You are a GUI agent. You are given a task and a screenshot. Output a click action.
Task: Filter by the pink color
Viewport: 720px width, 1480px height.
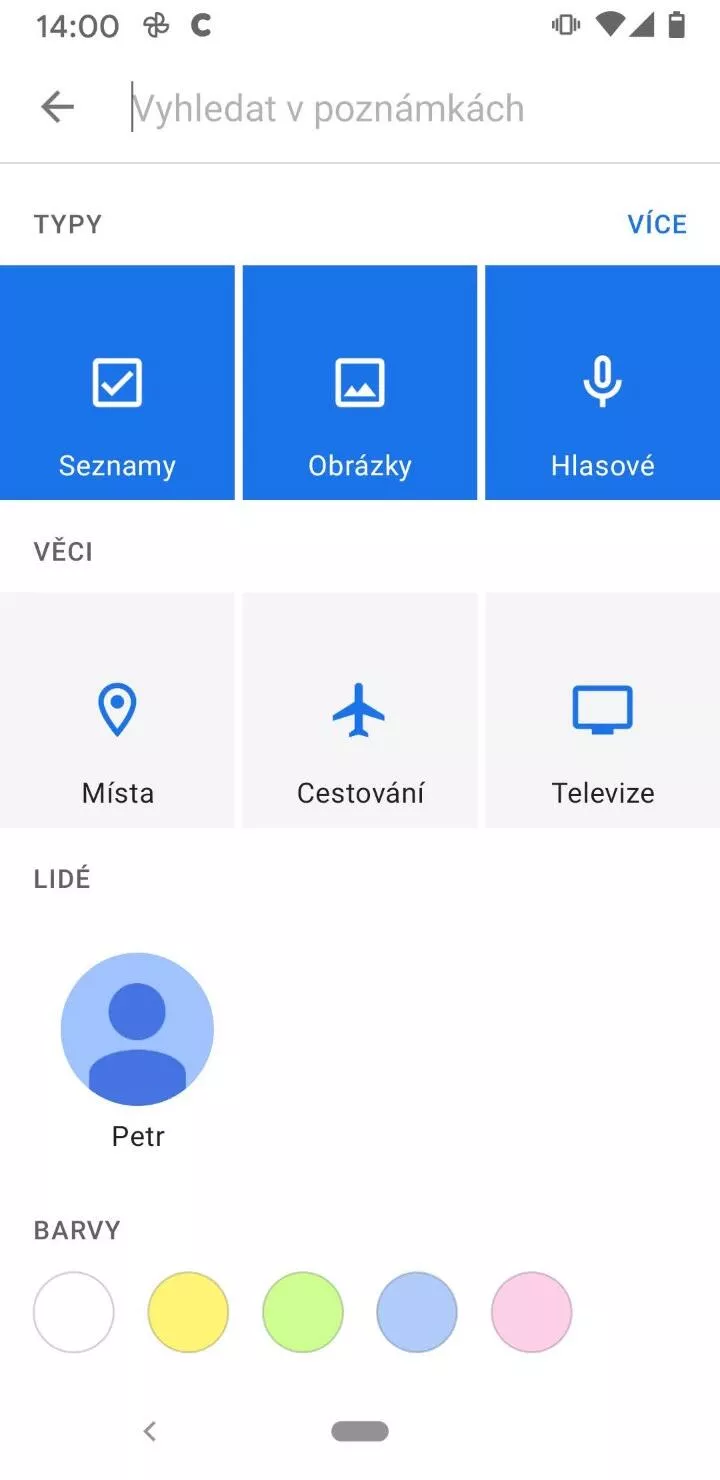(532, 1312)
